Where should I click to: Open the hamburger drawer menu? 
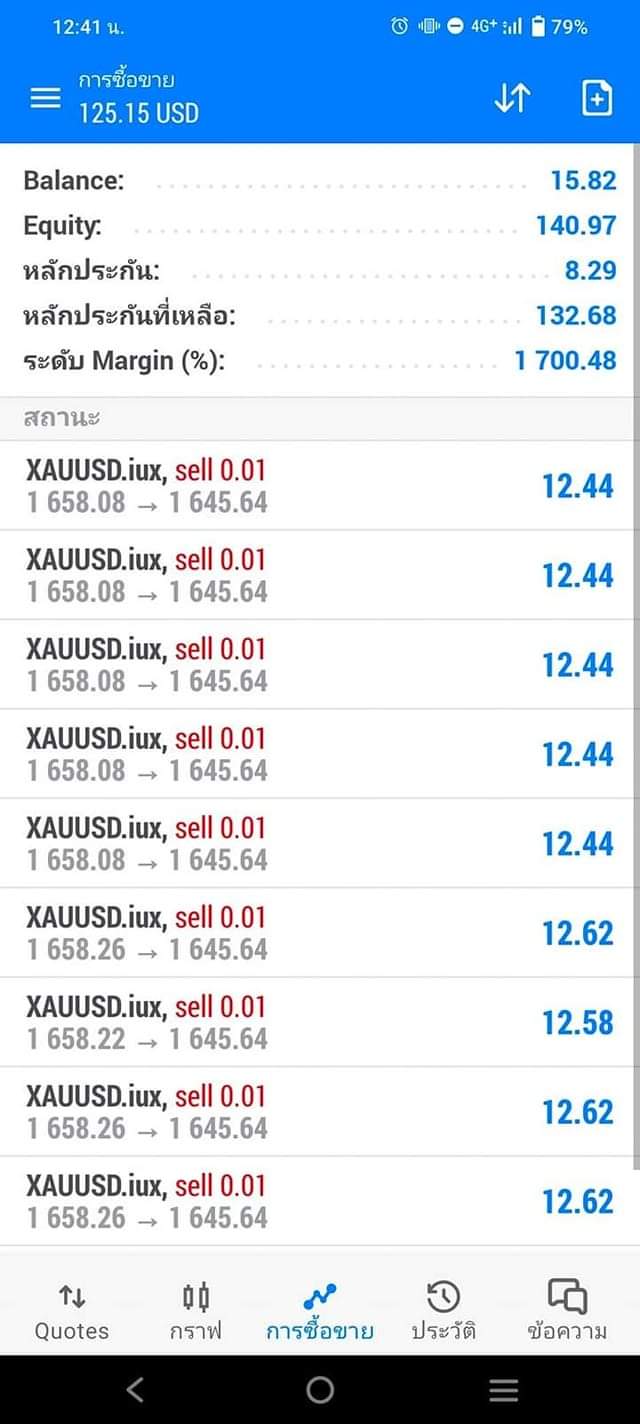click(45, 98)
